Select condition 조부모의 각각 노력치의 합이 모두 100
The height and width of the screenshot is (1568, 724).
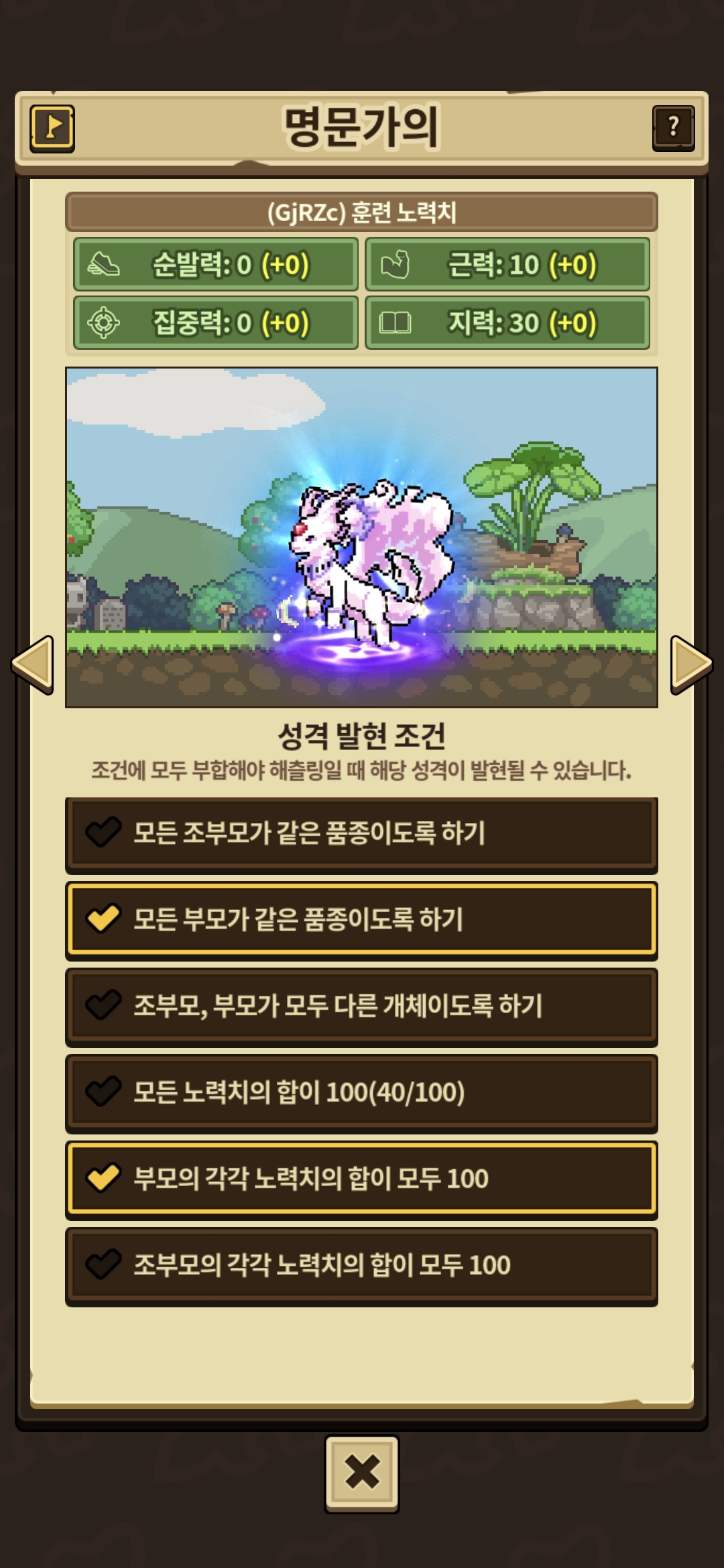click(361, 1266)
